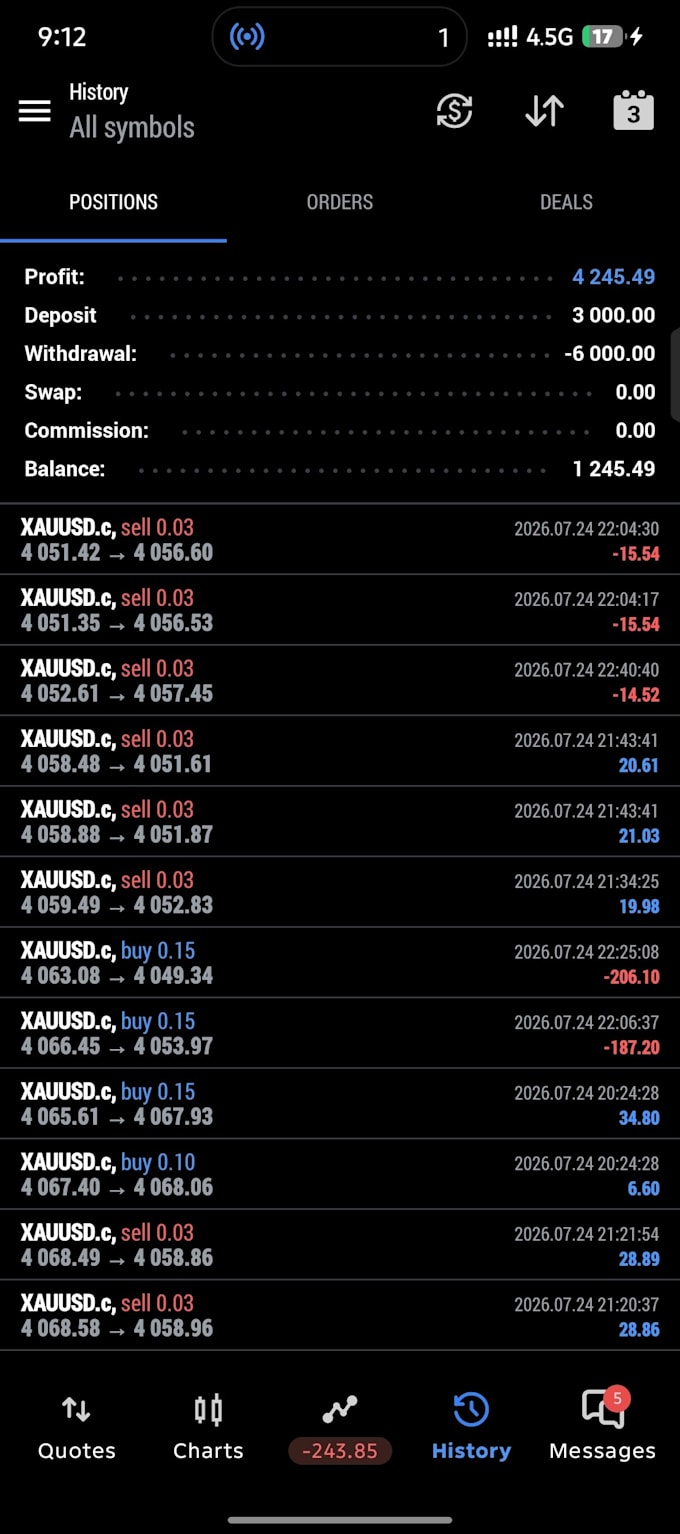
Task: Tap the sort arrows icon
Action: click(544, 111)
